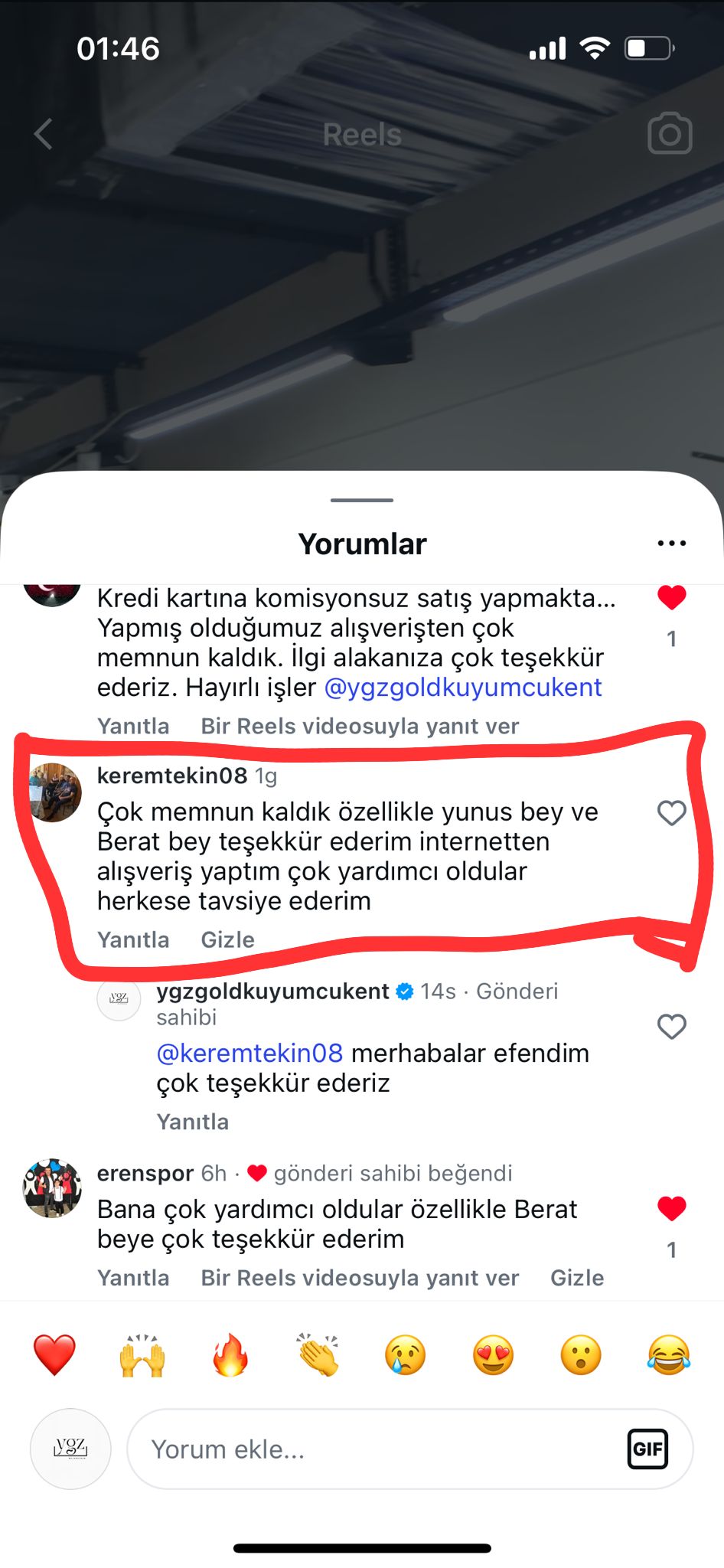Reply to keremtekin08's comment
Screen dimensions: 724x1568
click(133, 939)
